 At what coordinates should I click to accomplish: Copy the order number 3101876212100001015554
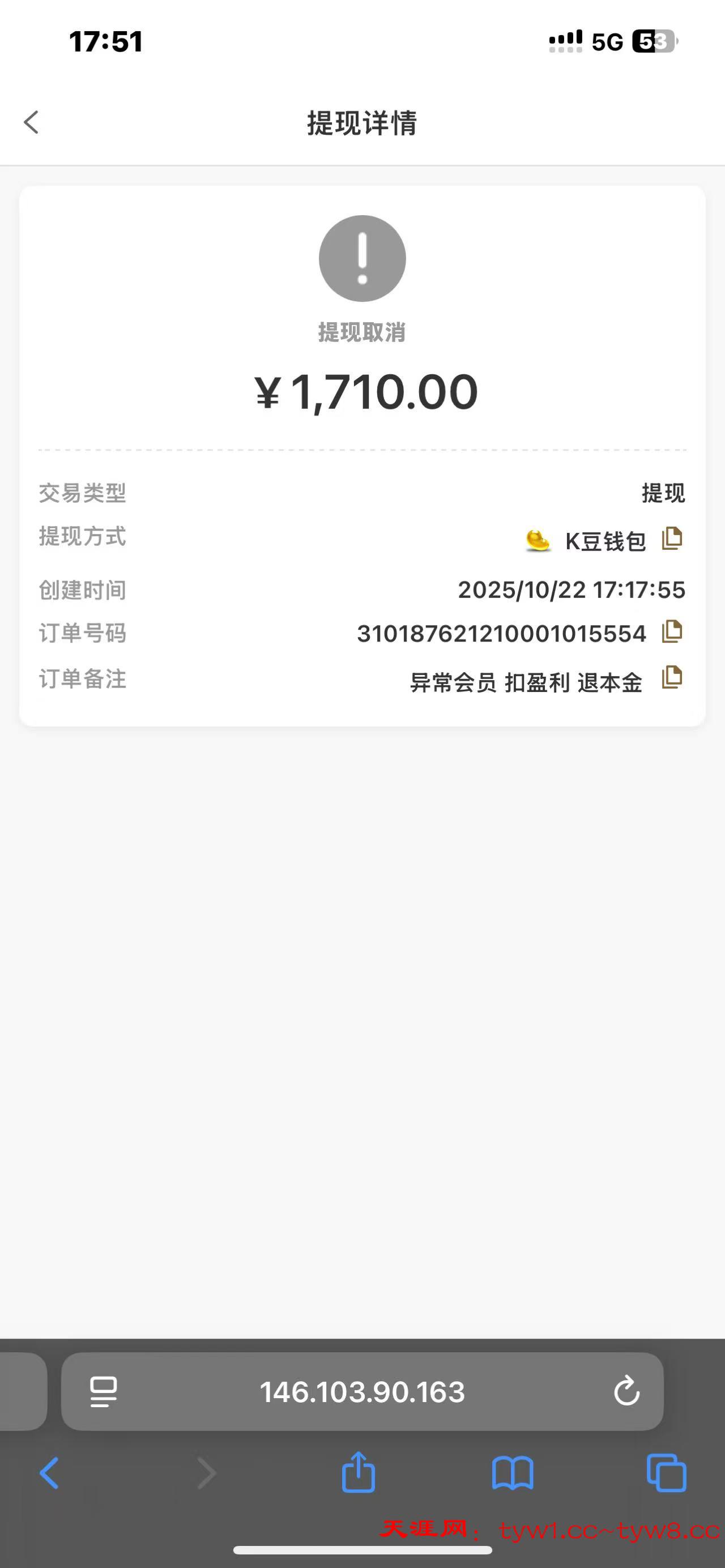click(x=672, y=632)
